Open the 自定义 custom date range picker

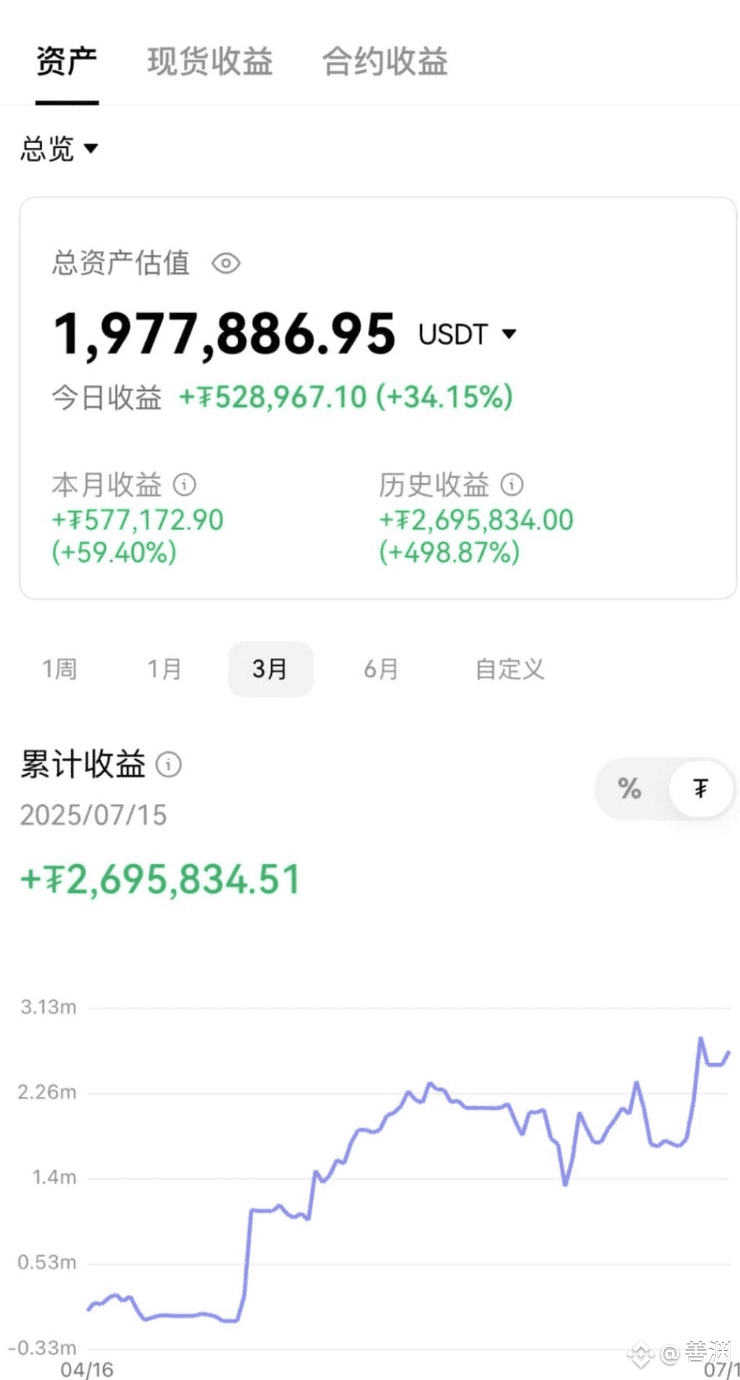pyautogui.click(x=508, y=669)
